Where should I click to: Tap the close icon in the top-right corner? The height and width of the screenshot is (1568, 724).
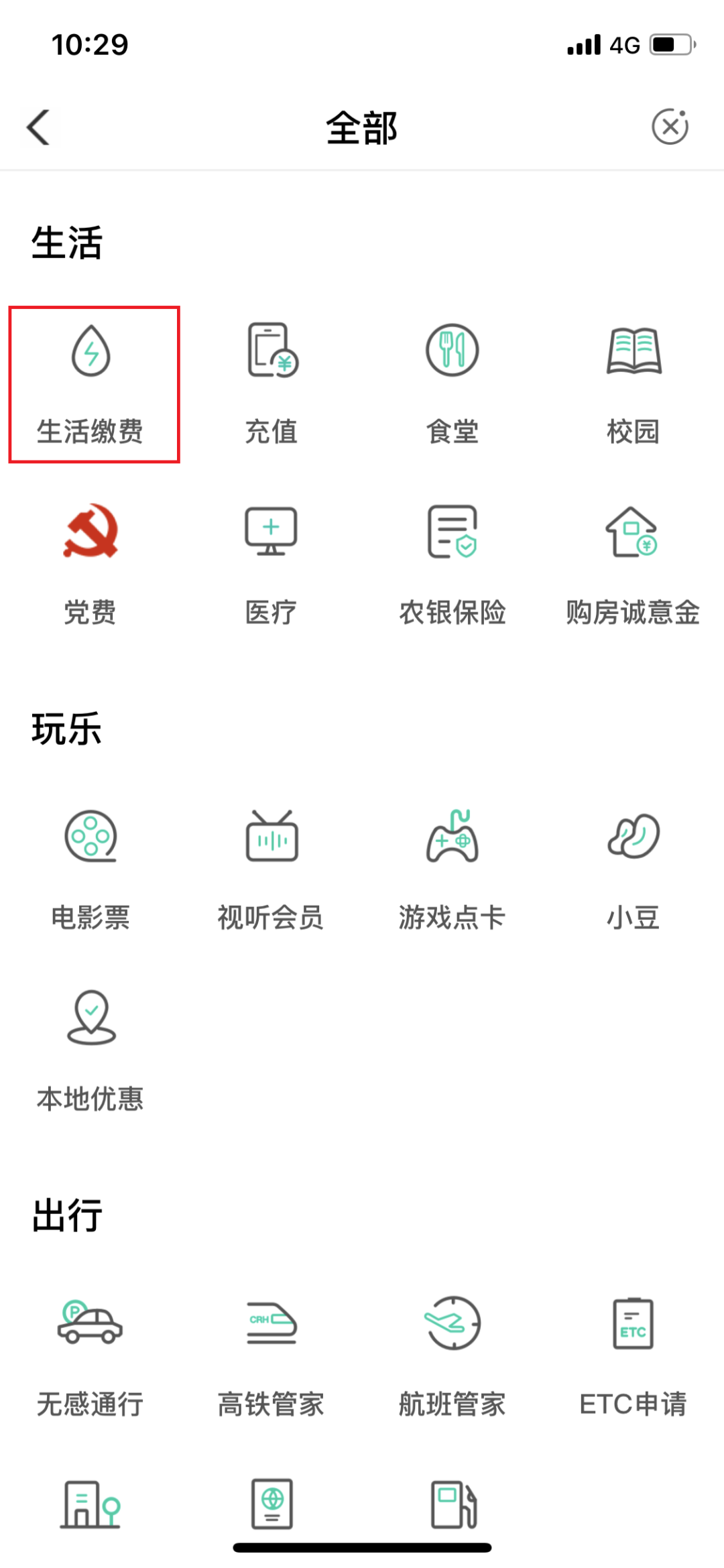pyautogui.click(x=670, y=126)
